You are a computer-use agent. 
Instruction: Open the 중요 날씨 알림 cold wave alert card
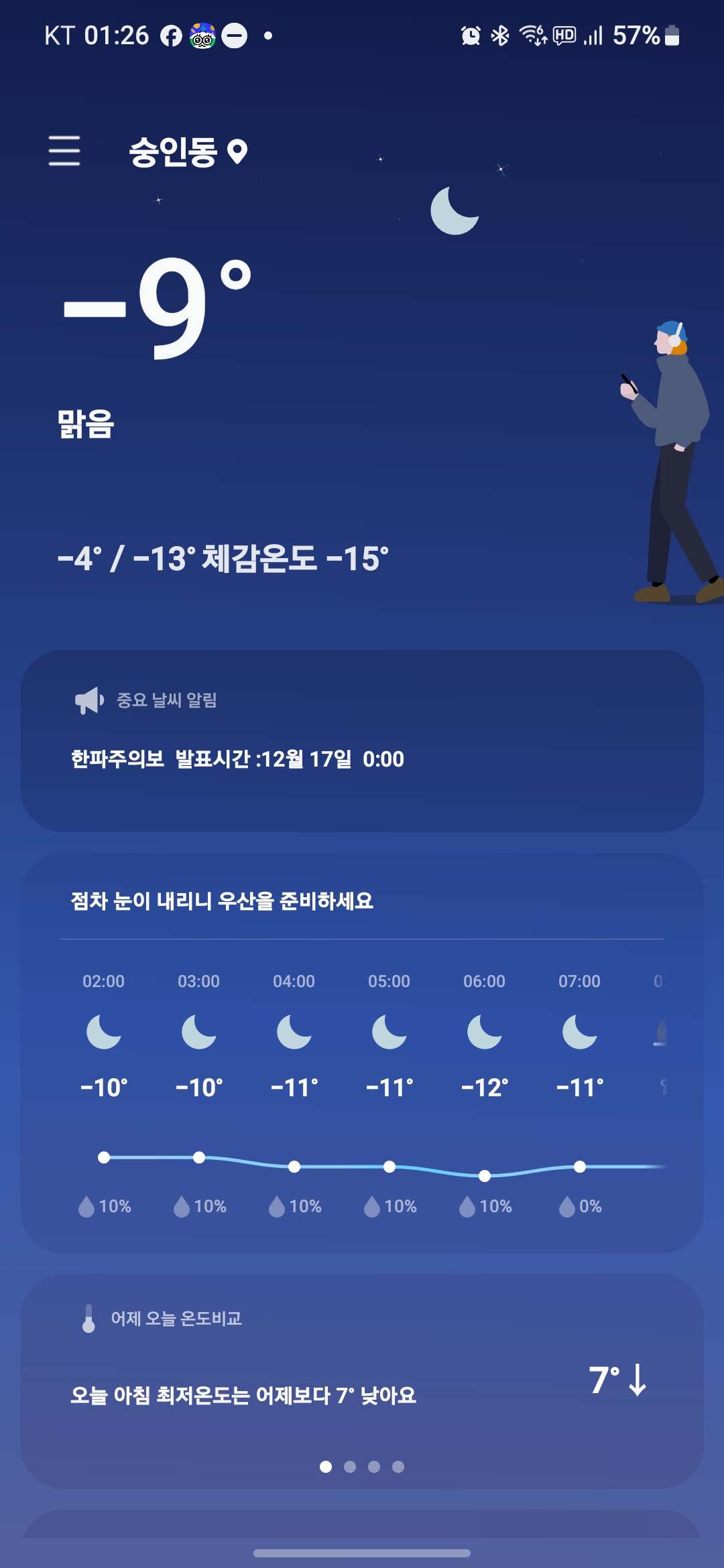(362, 741)
